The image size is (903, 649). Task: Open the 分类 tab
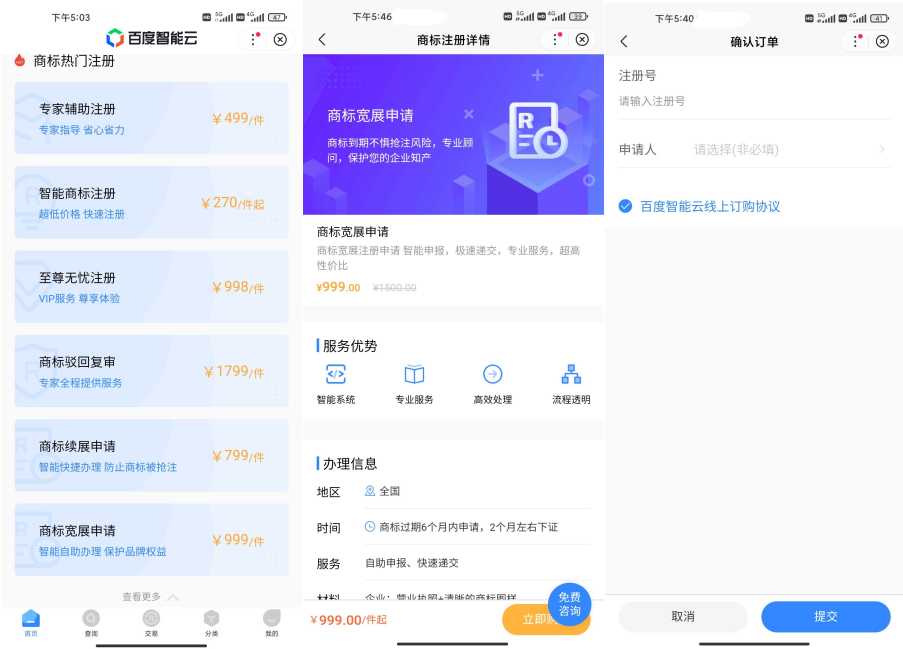coord(211,623)
